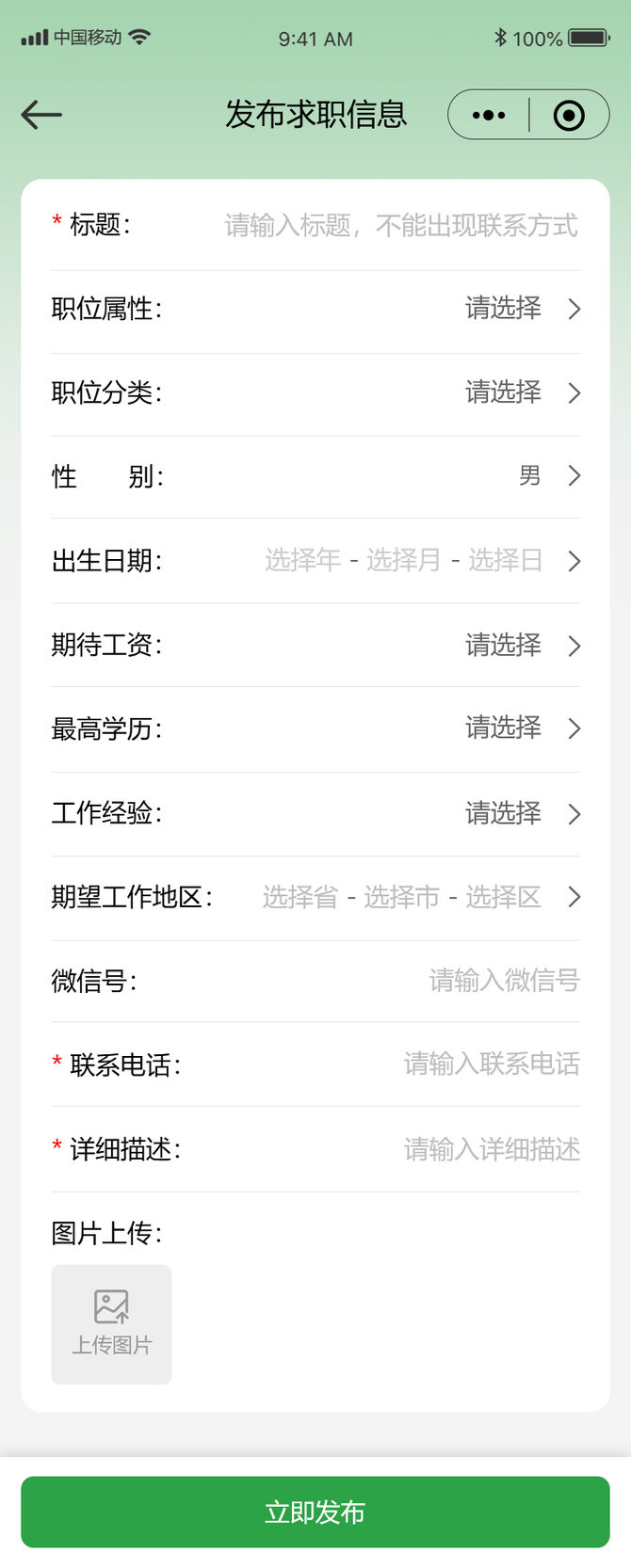631x1568 pixels.
Task: Go back using the arrow icon
Action: click(x=41, y=115)
